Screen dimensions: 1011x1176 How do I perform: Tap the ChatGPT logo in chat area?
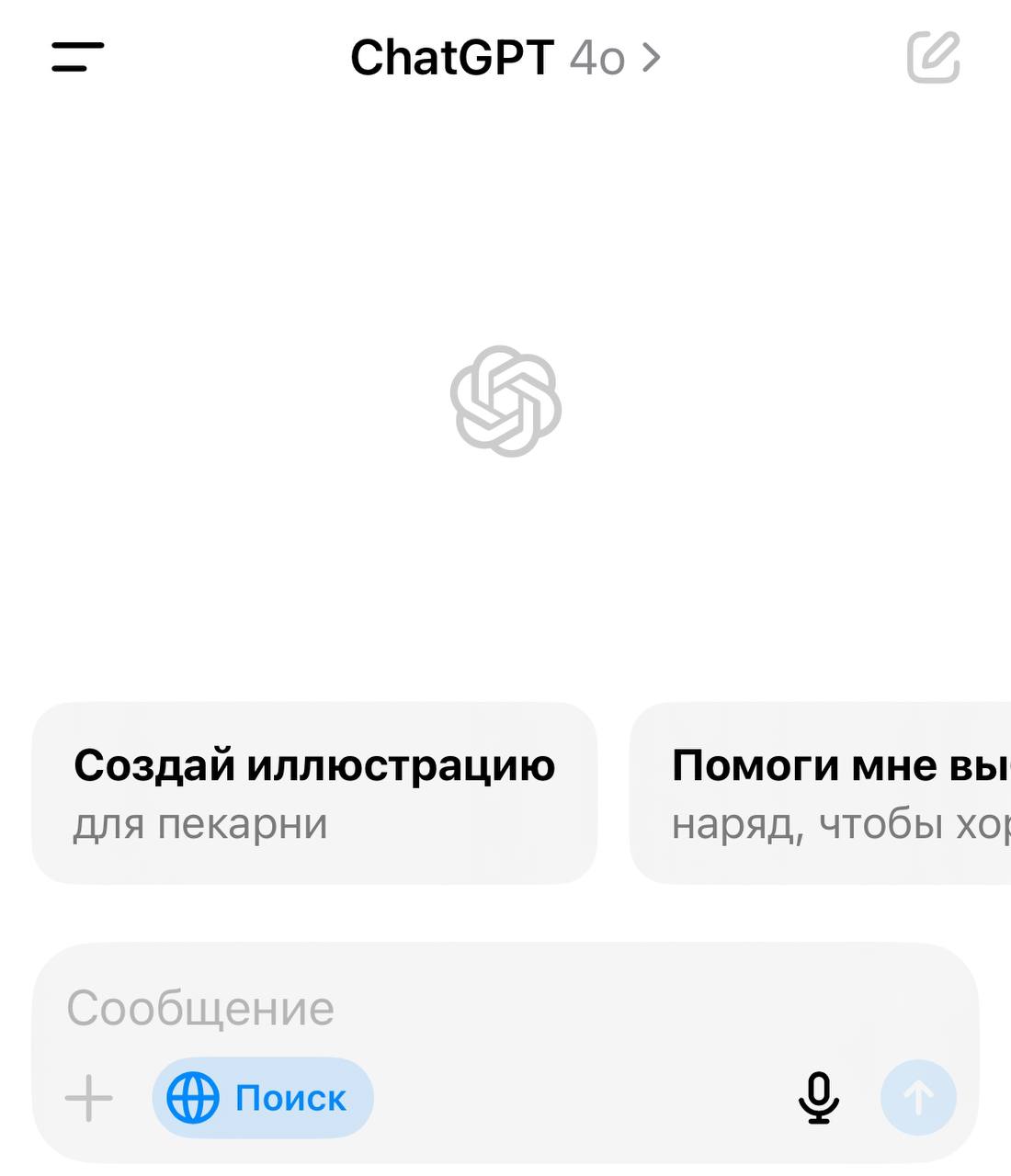(x=504, y=401)
